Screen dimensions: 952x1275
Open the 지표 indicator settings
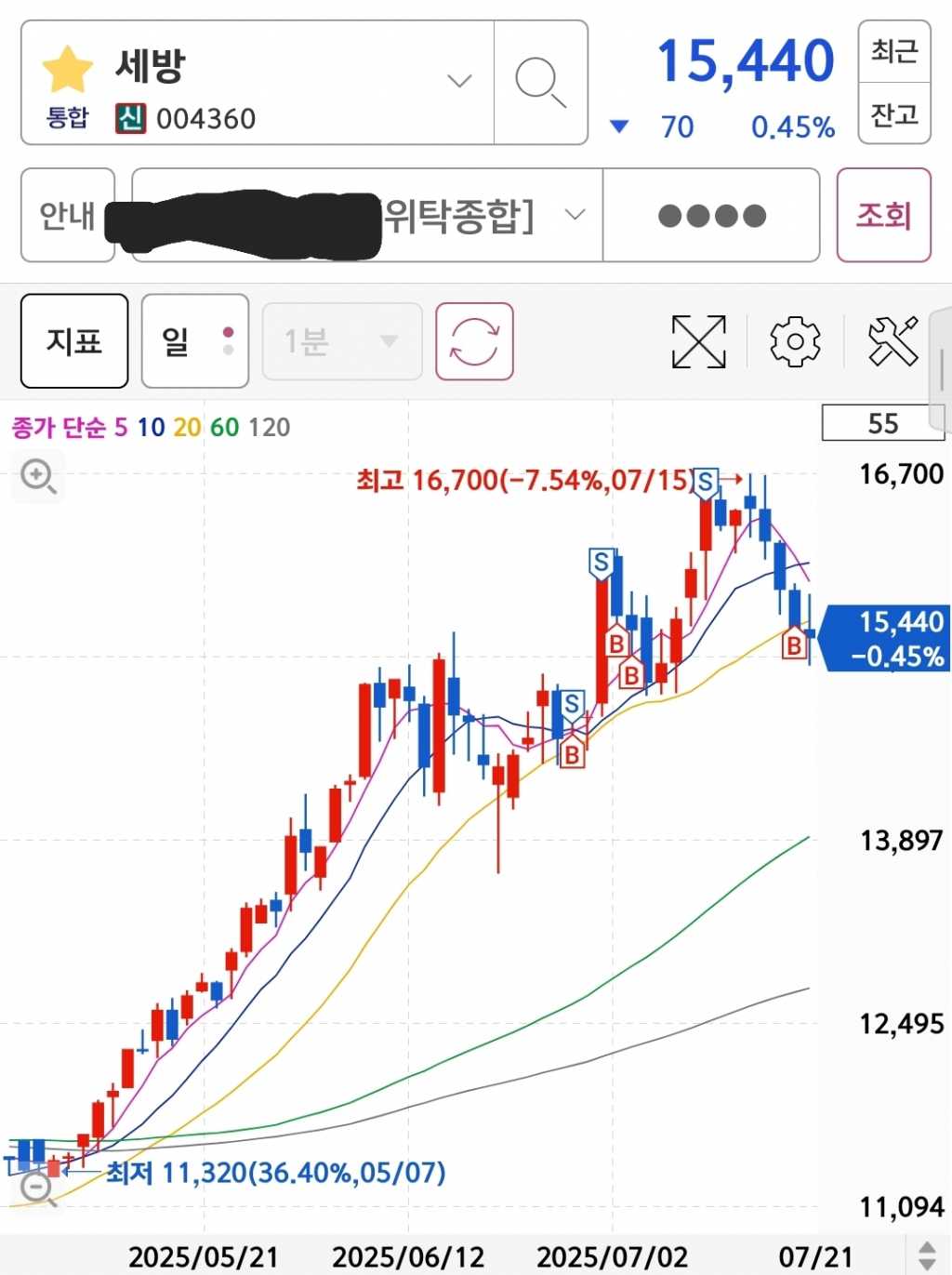coord(74,341)
